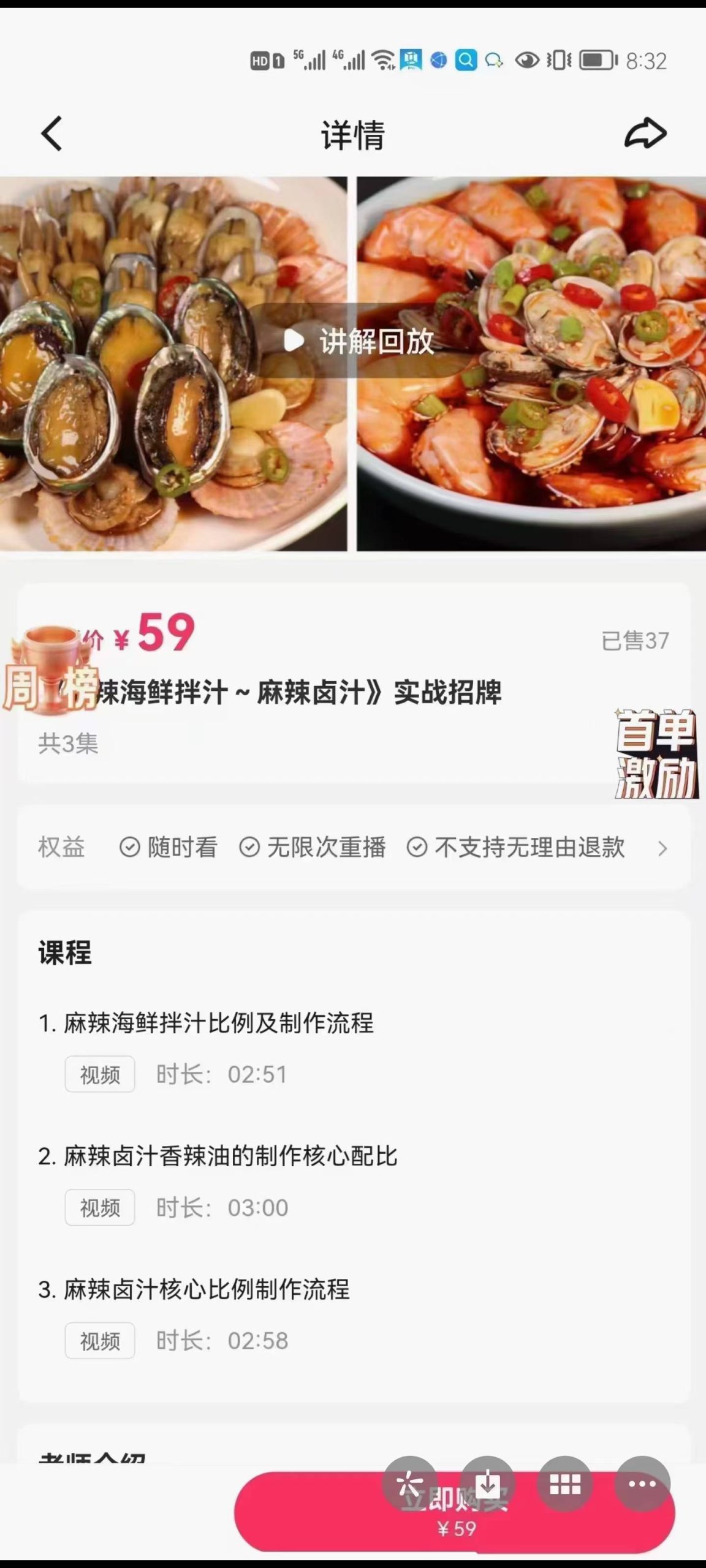Toggle the 无限次重播 checkmark
Screen dimensions: 706x1568
pos(249,847)
